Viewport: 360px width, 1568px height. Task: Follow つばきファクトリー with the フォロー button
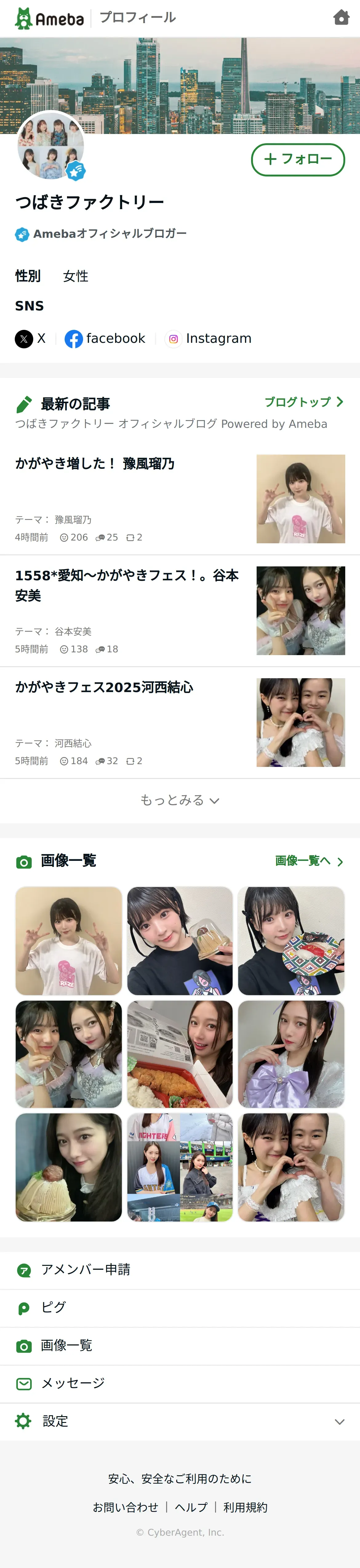[x=298, y=160]
